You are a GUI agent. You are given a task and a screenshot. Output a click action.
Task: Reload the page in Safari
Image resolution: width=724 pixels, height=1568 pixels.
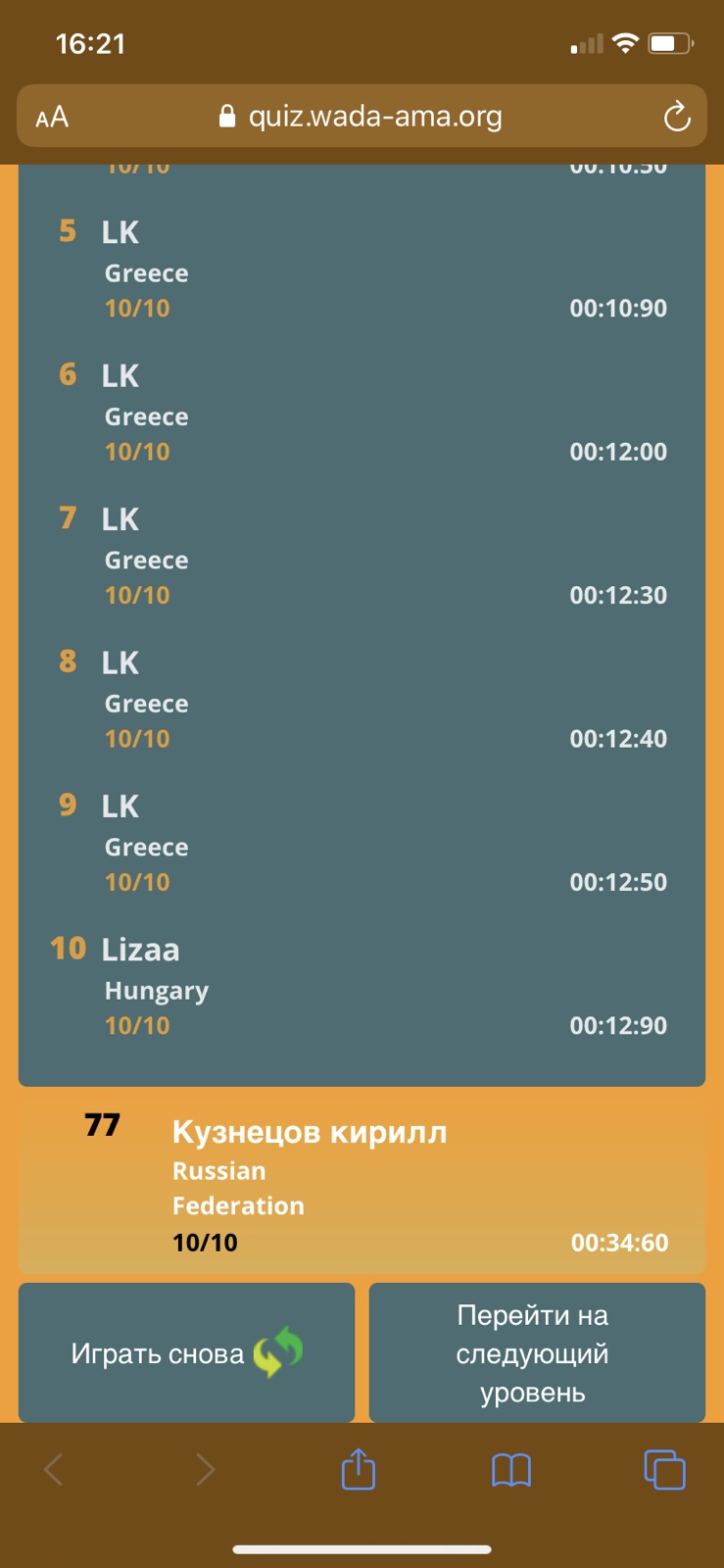point(677,118)
